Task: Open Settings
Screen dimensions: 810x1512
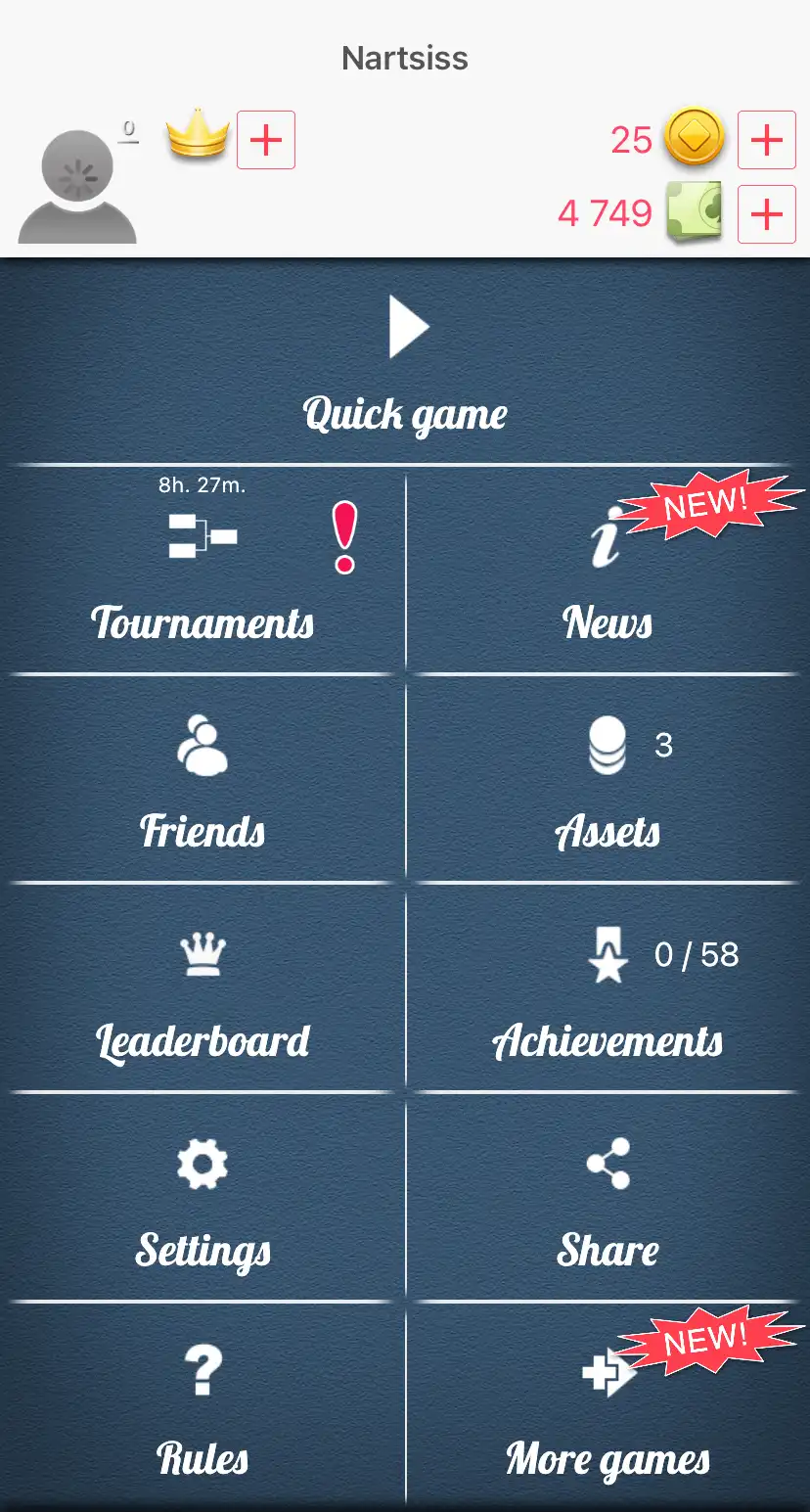Action: tap(202, 1198)
